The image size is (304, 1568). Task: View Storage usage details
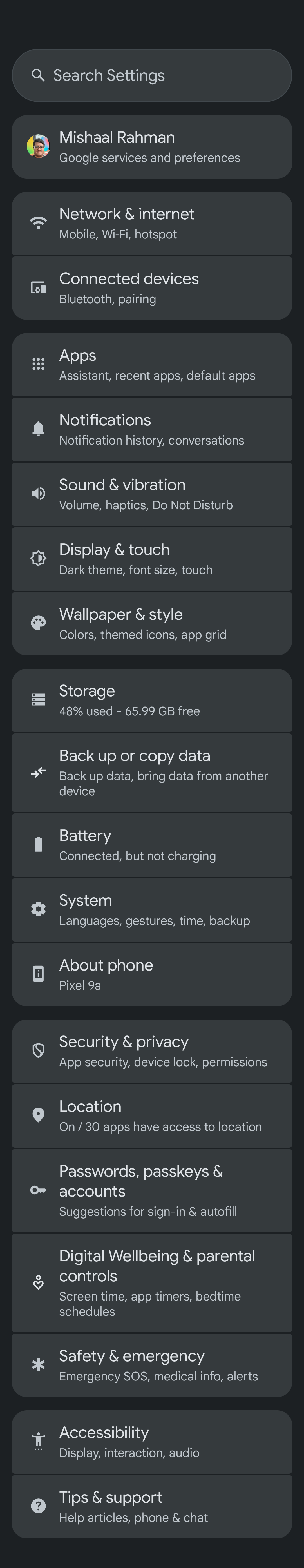152,700
